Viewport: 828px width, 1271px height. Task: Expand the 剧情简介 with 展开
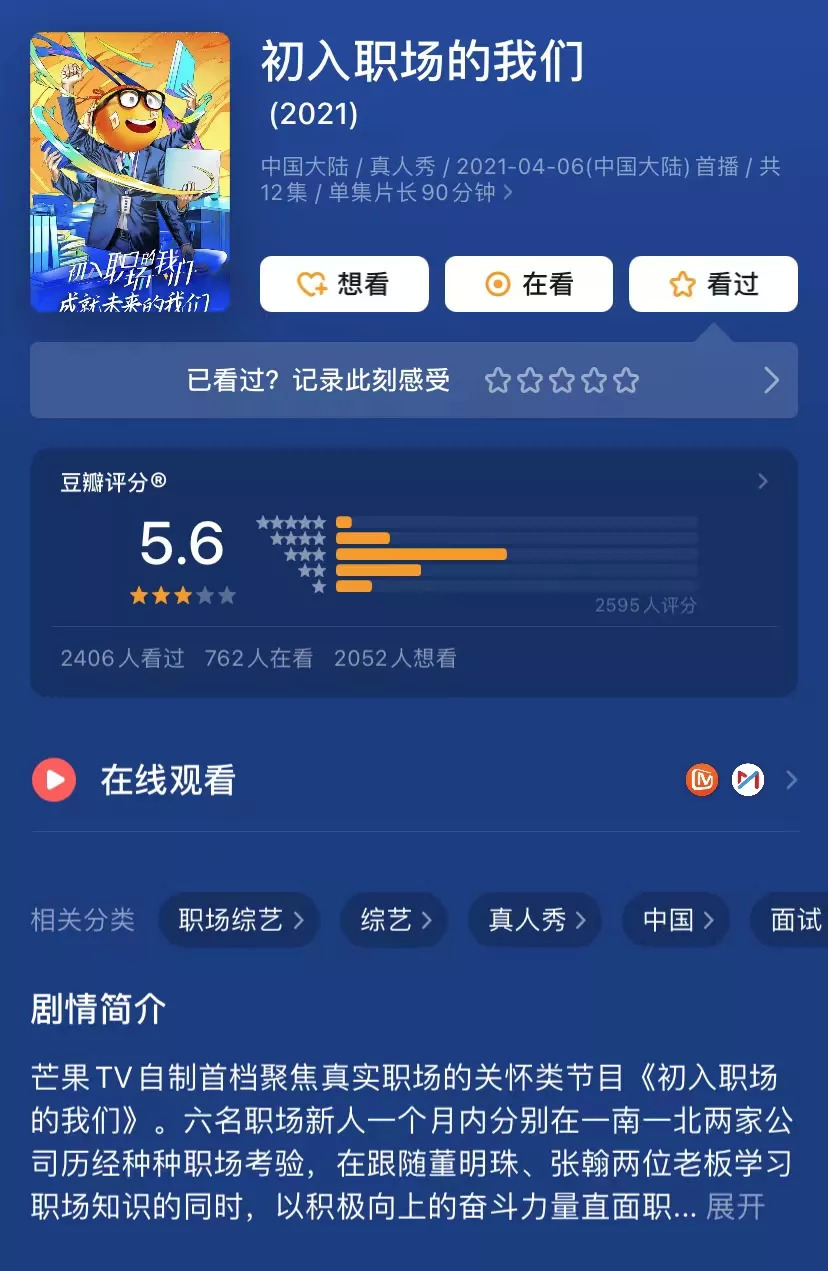pyautogui.click(x=735, y=1207)
